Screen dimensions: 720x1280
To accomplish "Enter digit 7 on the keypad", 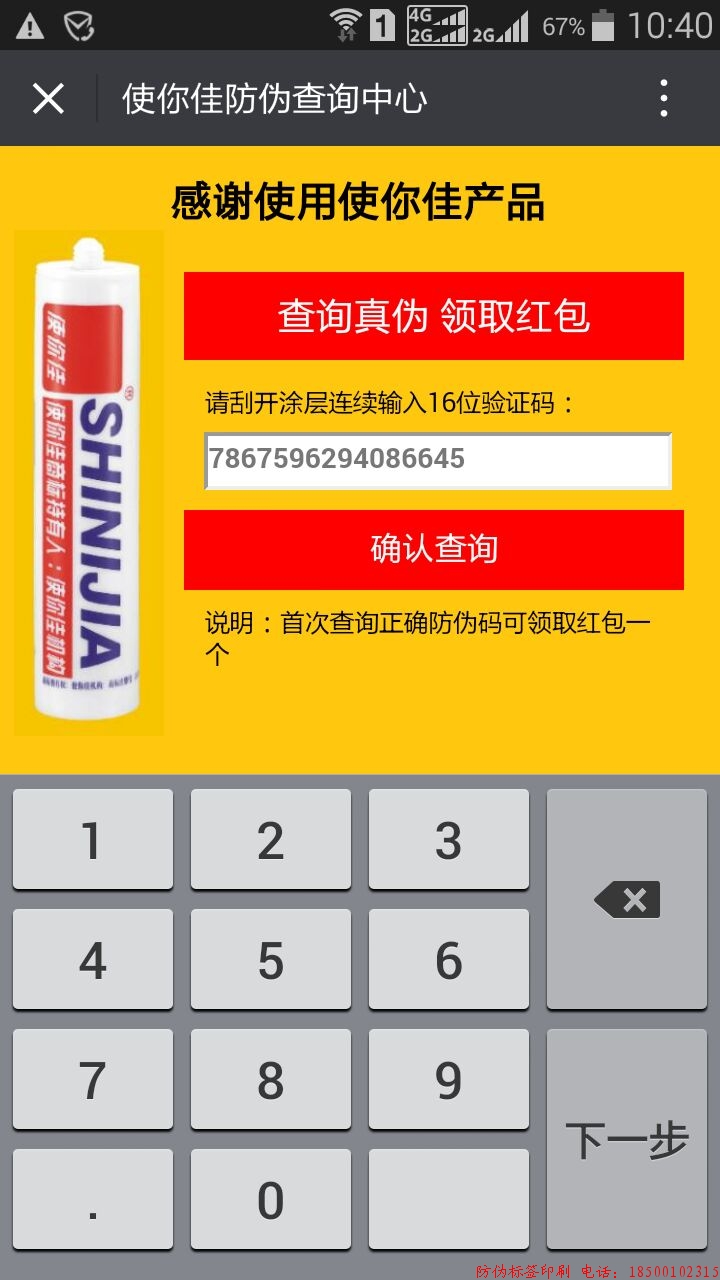I will pyautogui.click(x=92, y=1080).
